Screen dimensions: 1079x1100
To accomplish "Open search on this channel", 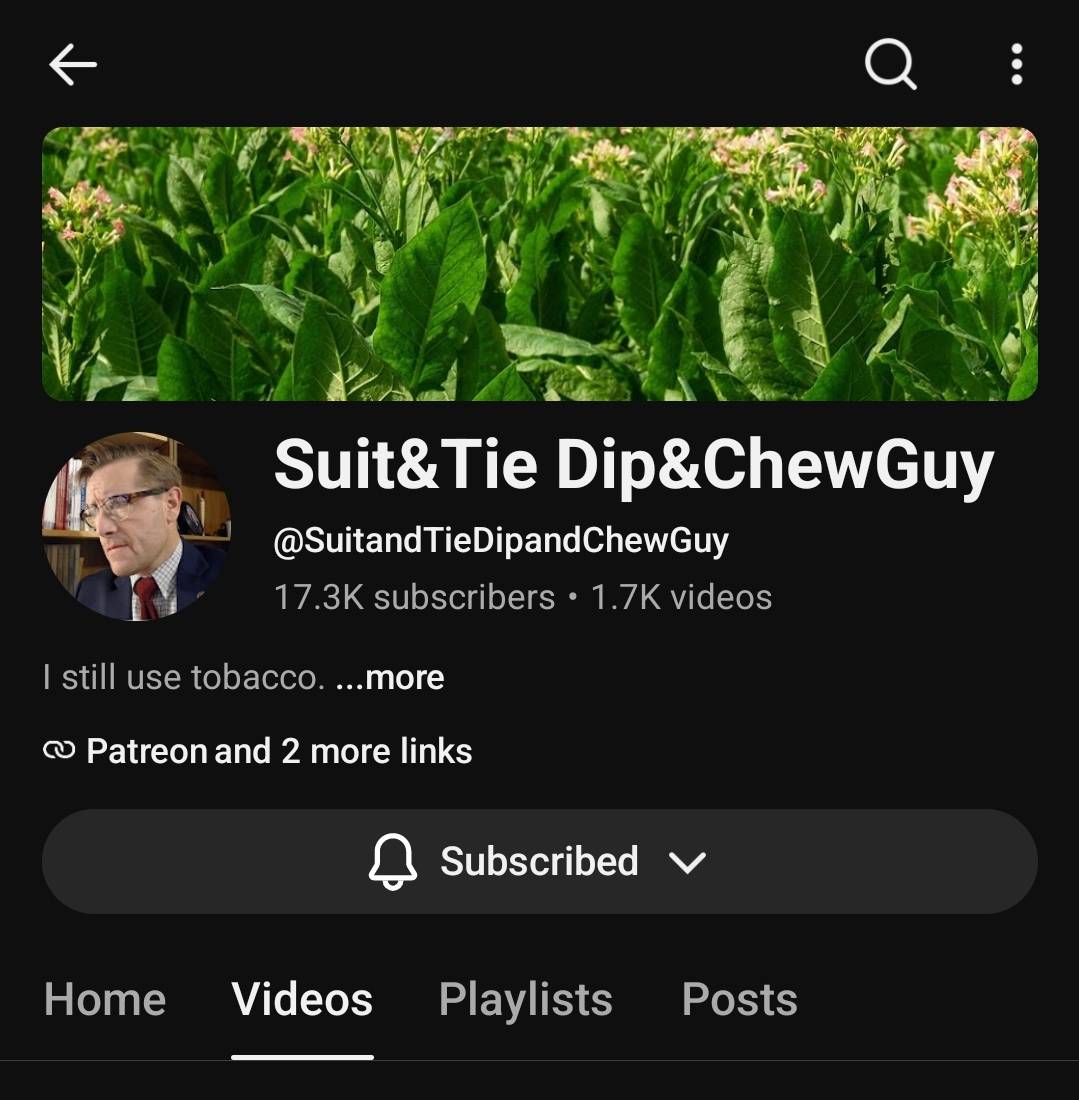I will coord(890,64).
